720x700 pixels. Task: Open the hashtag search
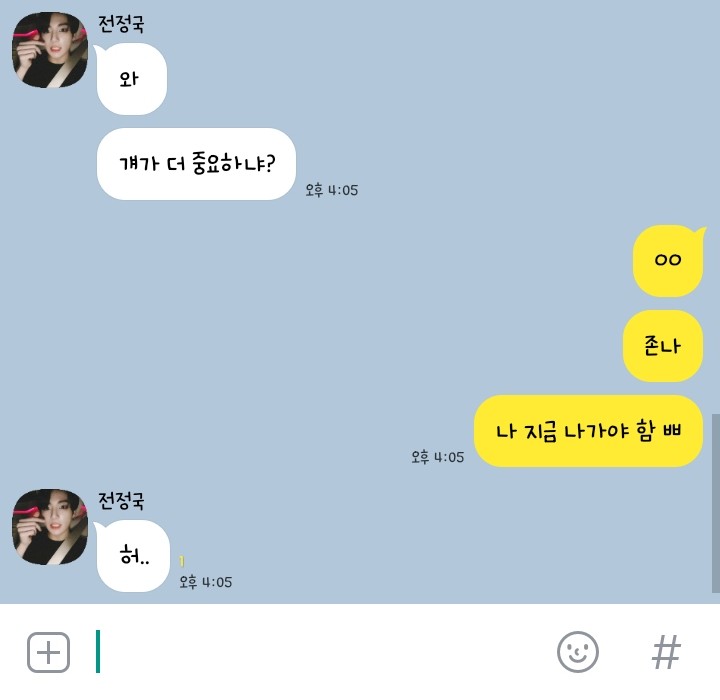[x=666, y=652]
